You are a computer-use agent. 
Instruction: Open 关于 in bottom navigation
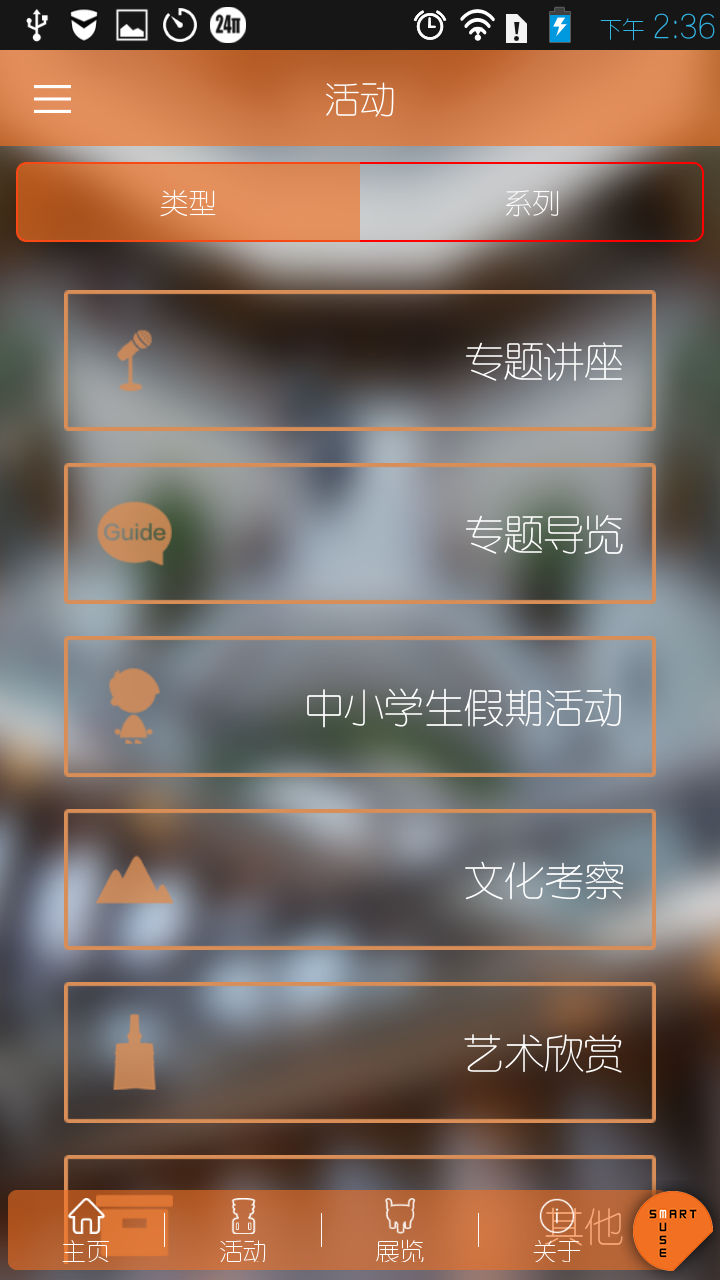[x=556, y=1231]
